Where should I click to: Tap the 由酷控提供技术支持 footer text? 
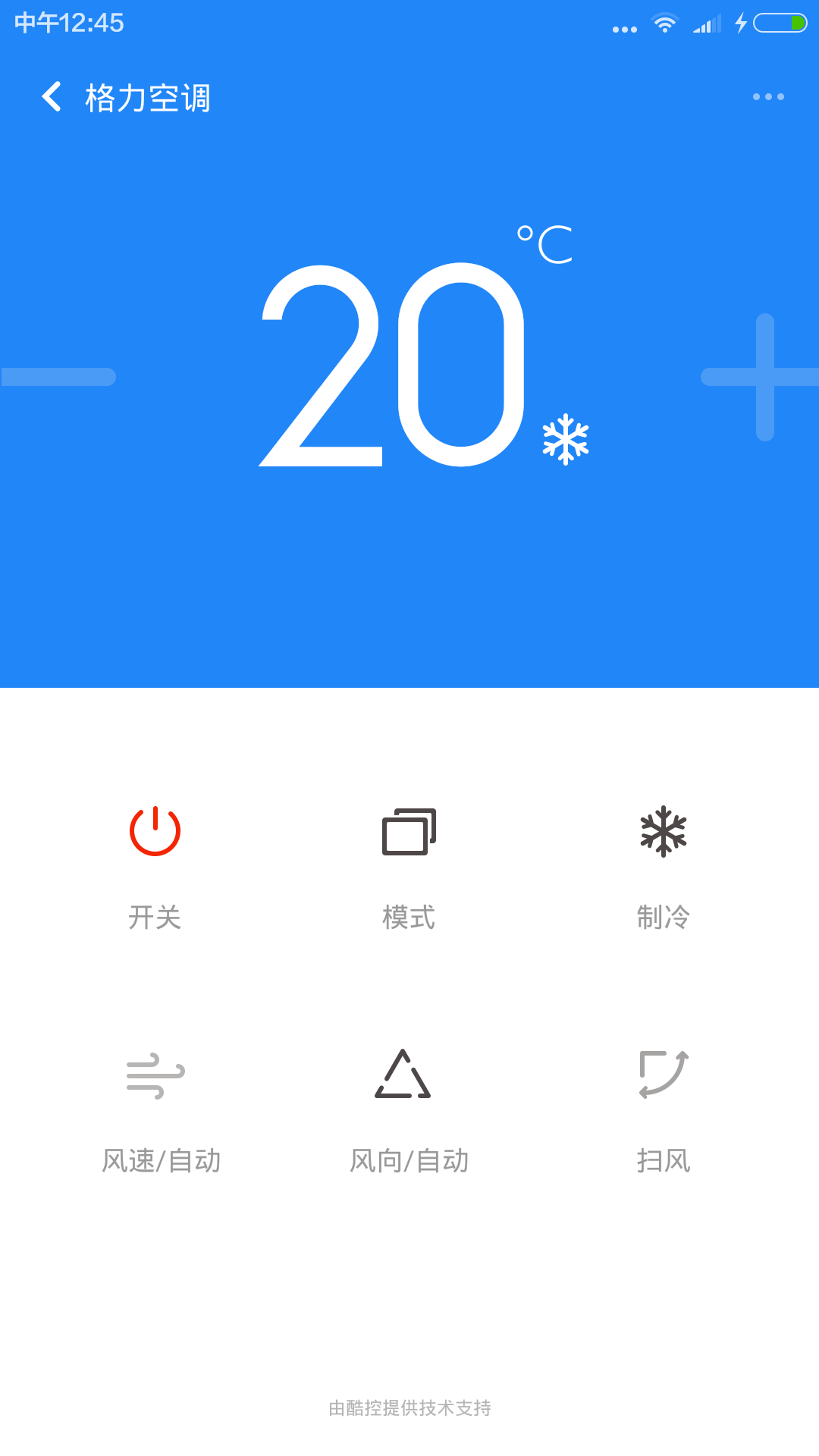(x=409, y=1408)
